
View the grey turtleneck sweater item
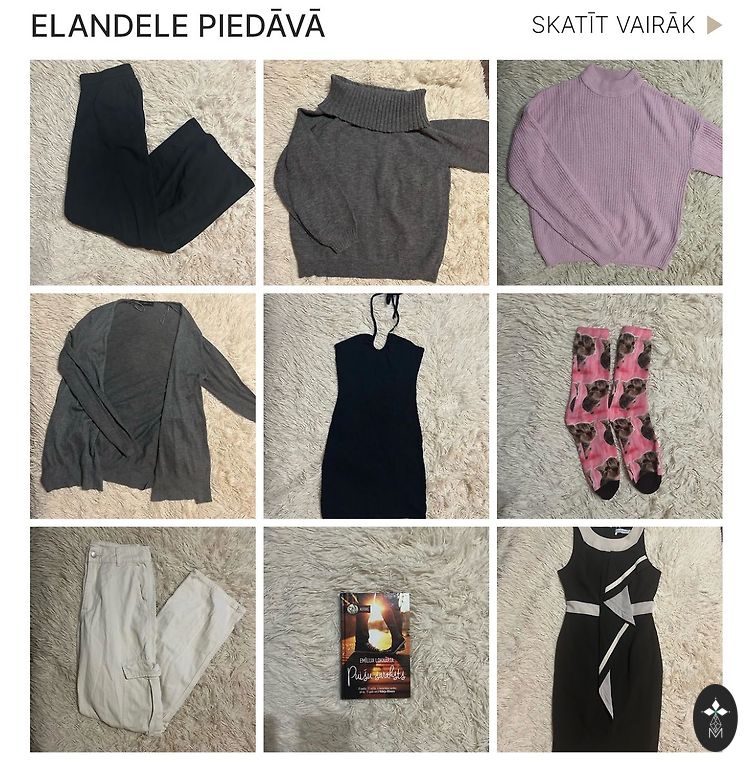[376, 172]
